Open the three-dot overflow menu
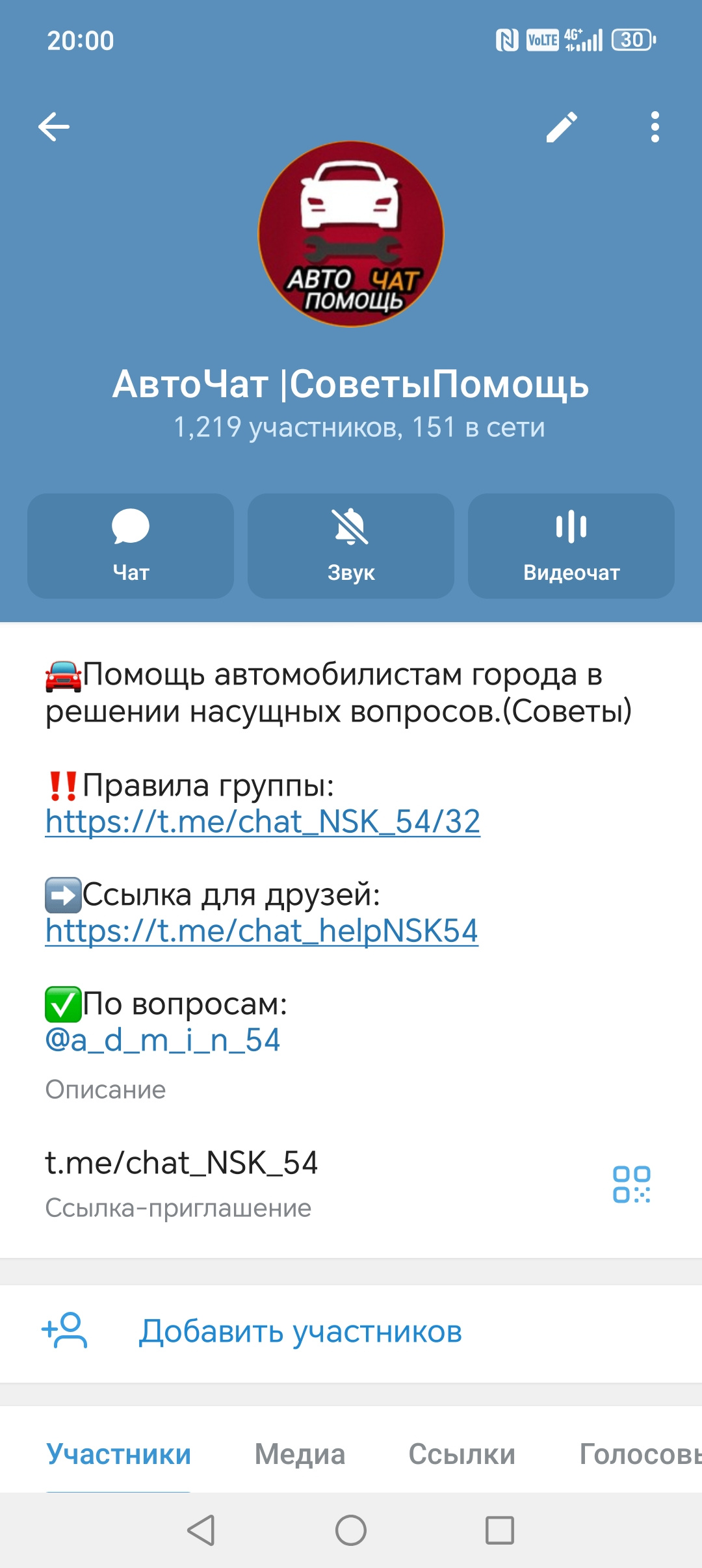Viewport: 702px width, 1568px height. pyautogui.click(x=655, y=127)
